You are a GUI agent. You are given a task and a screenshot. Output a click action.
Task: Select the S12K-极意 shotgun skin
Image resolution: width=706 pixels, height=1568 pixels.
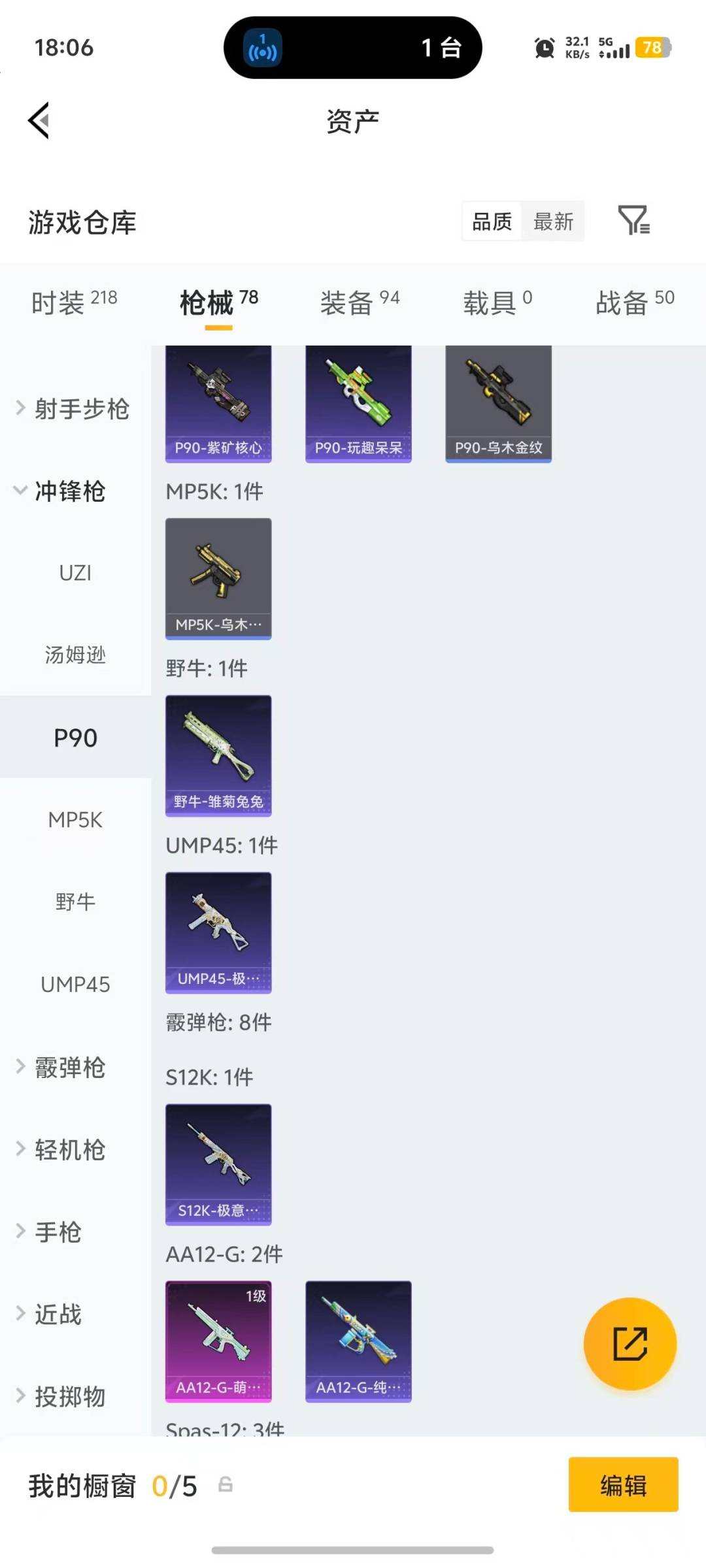[x=218, y=1163]
